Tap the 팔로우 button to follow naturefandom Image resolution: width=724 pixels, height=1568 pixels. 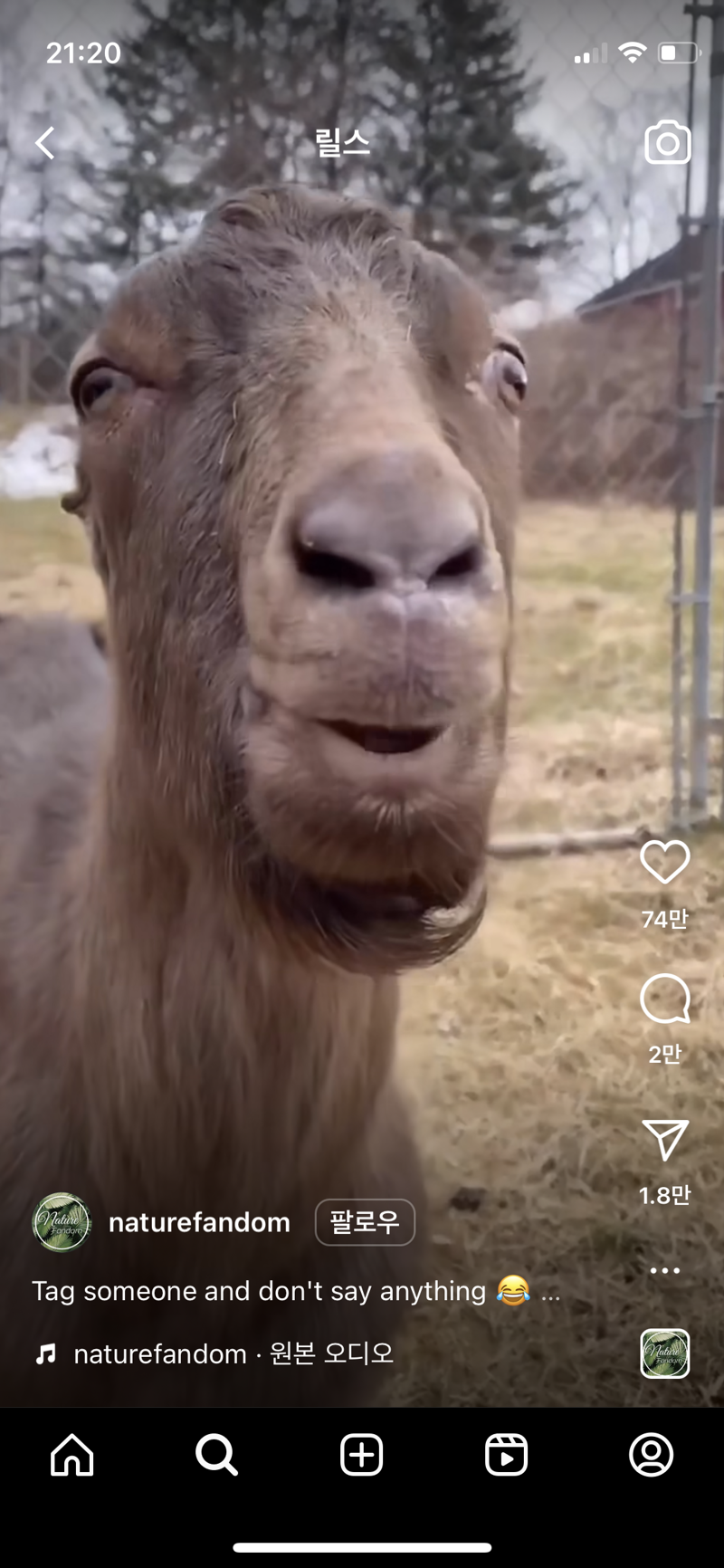365,1222
